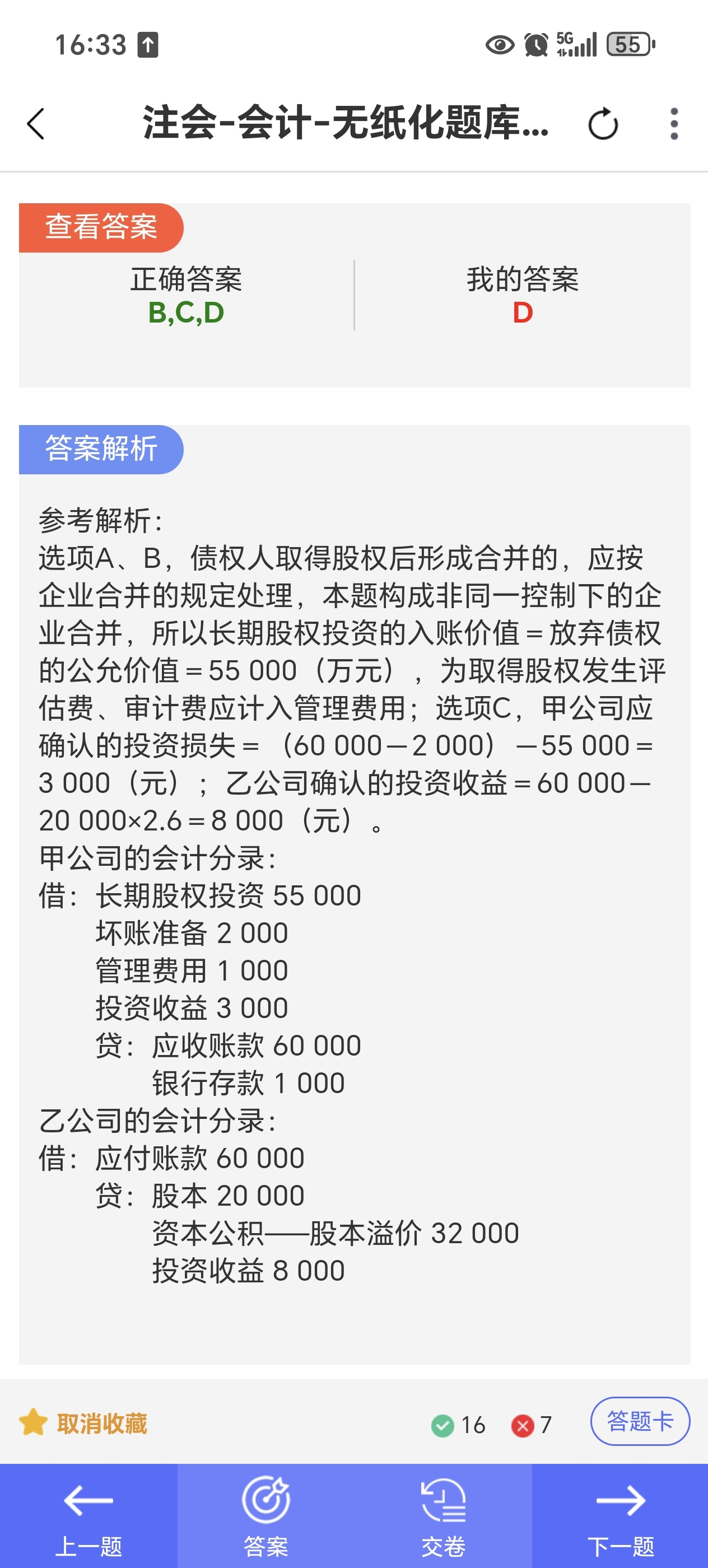Open the three-dot overflow menu
Viewport: 708px width, 1568px height.
pos(674,124)
